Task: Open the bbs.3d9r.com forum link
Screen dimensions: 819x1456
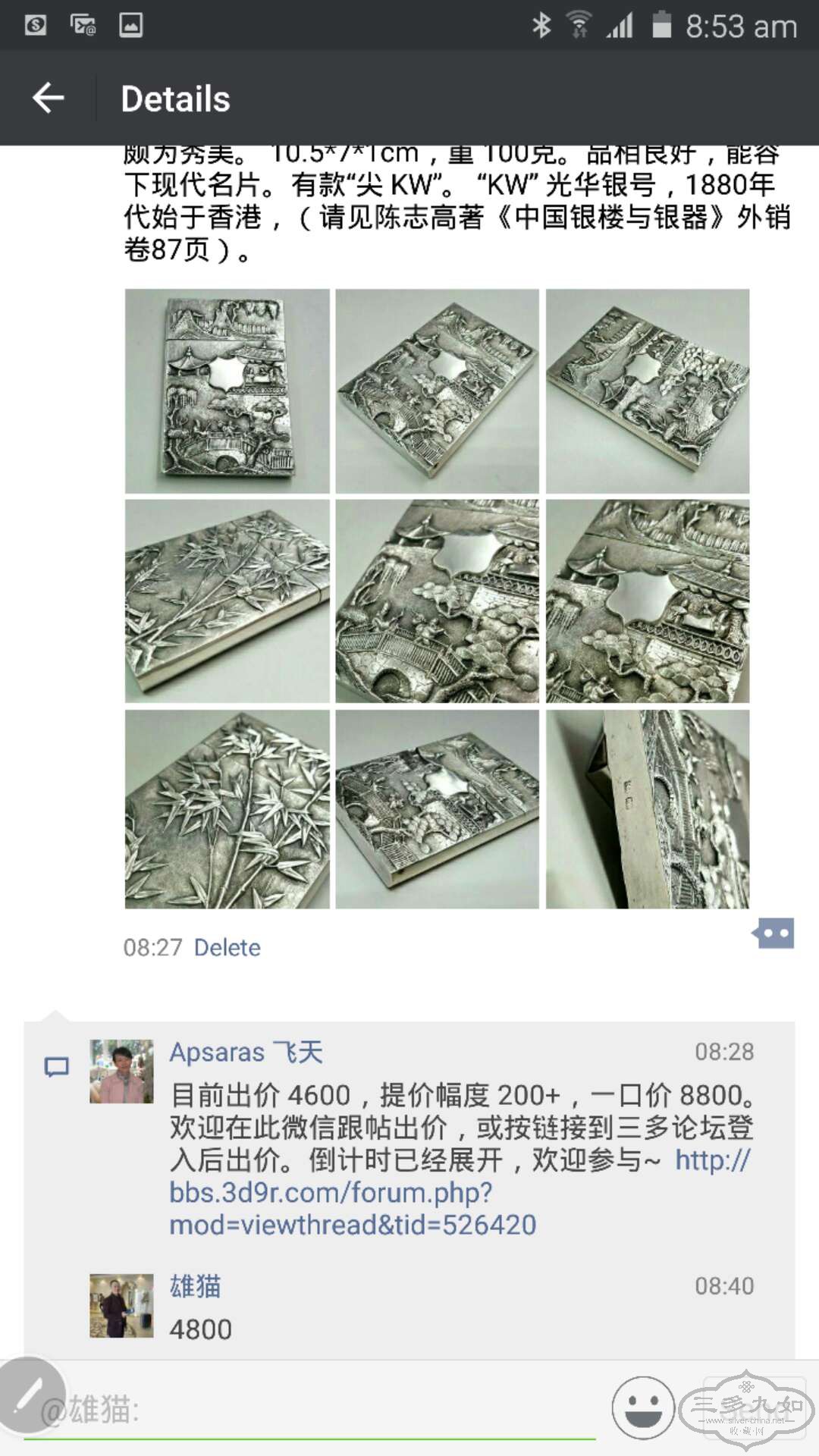Action: tap(352, 1193)
